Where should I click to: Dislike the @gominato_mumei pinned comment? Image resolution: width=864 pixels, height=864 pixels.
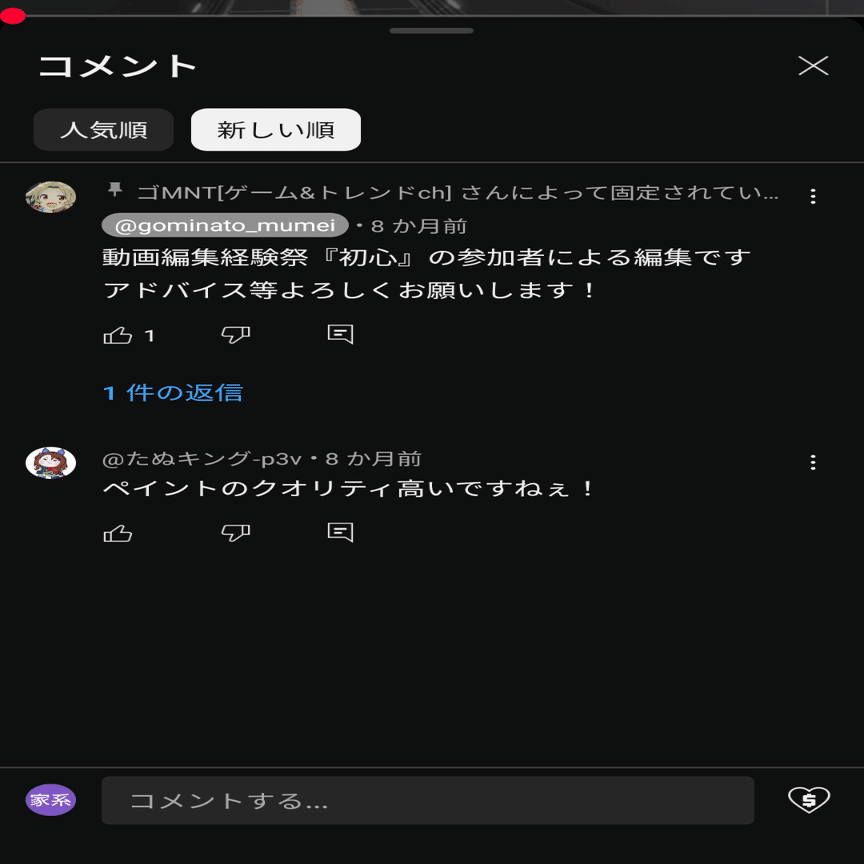[x=235, y=335]
